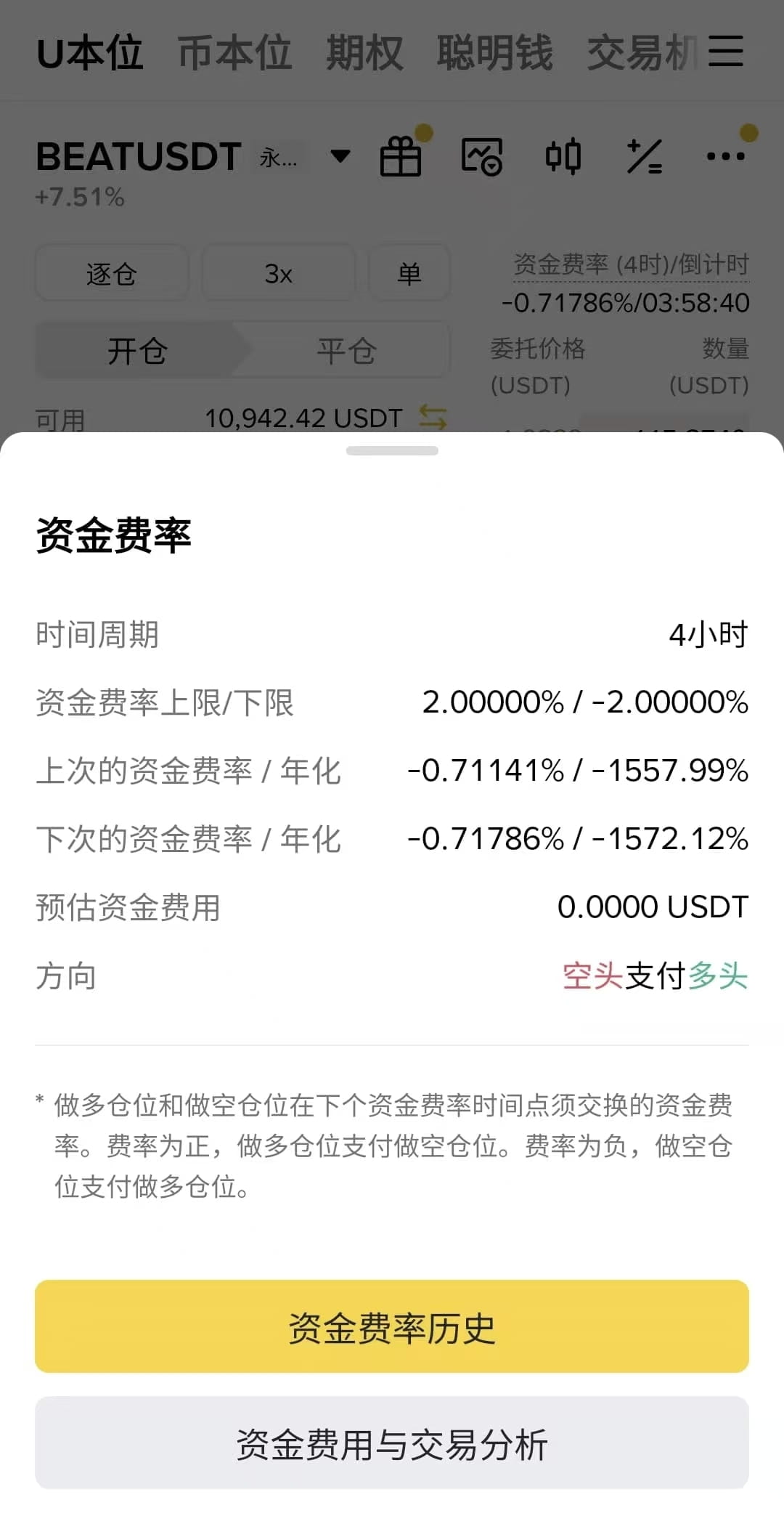Switch to the 币本位 tab
This screenshot has height=1537, width=784.
coord(234,53)
